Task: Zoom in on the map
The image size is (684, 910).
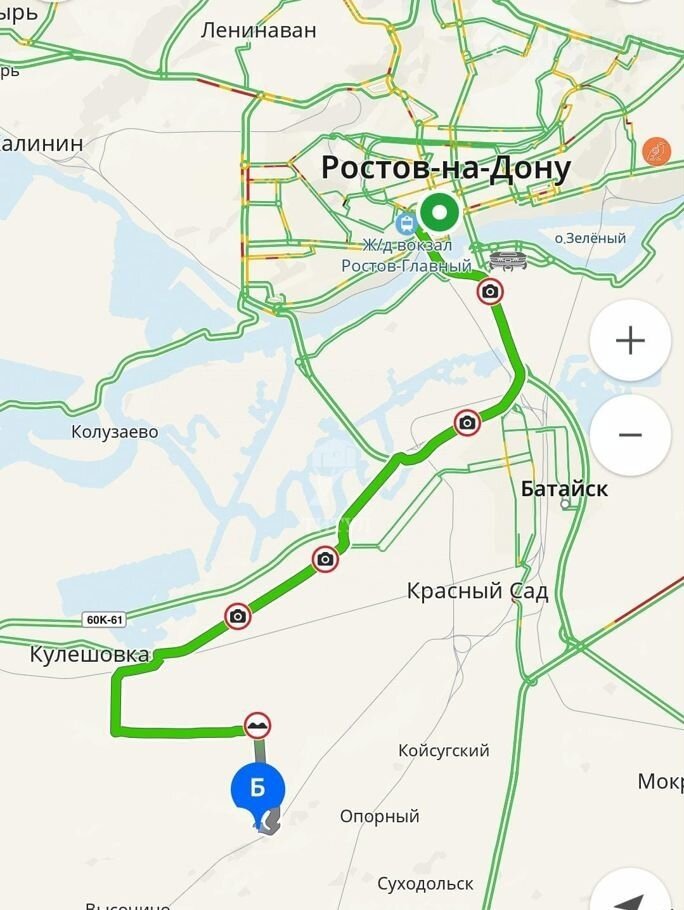Action: pyautogui.click(x=630, y=341)
